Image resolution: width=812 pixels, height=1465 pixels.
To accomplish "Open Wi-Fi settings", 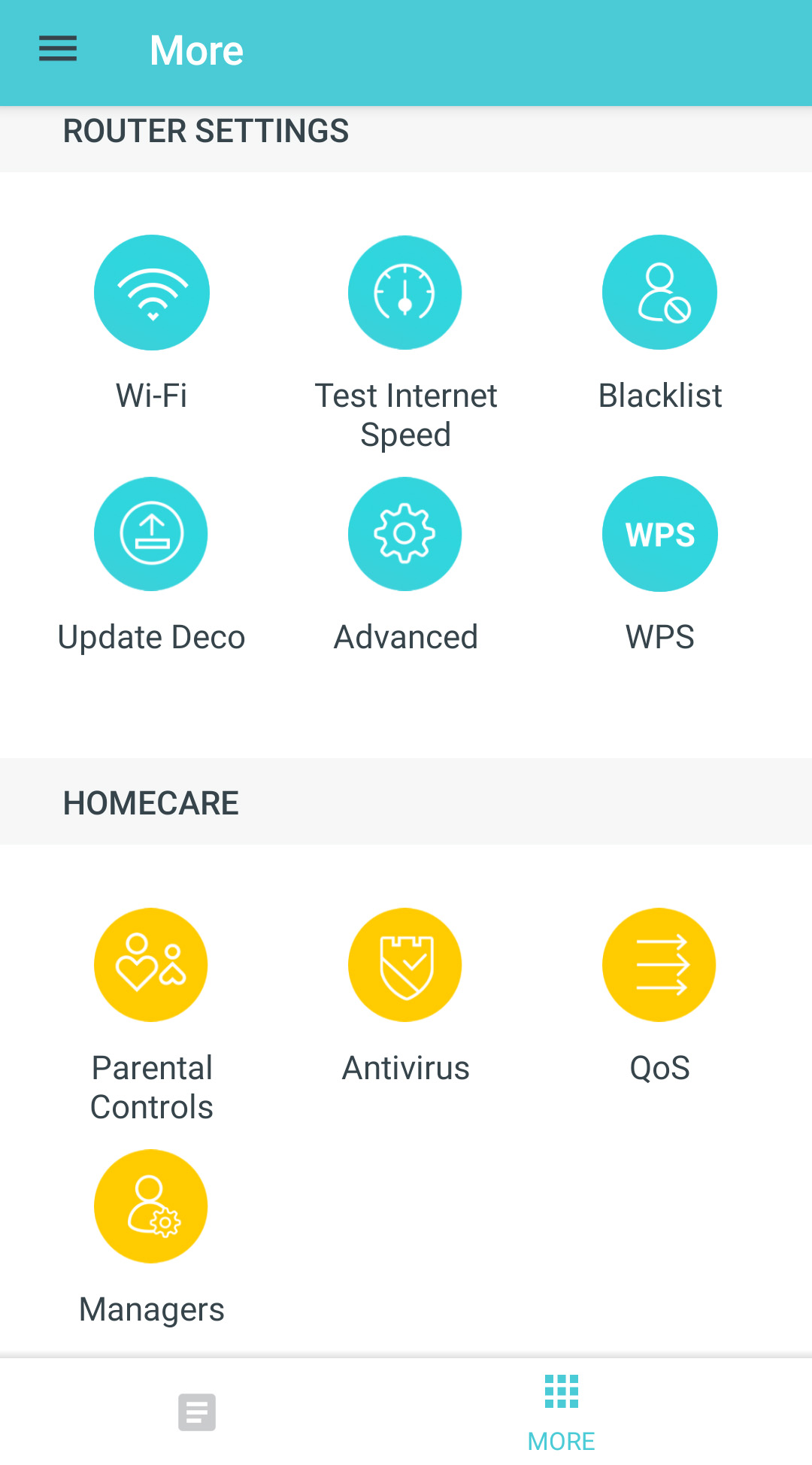I will (151, 293).
